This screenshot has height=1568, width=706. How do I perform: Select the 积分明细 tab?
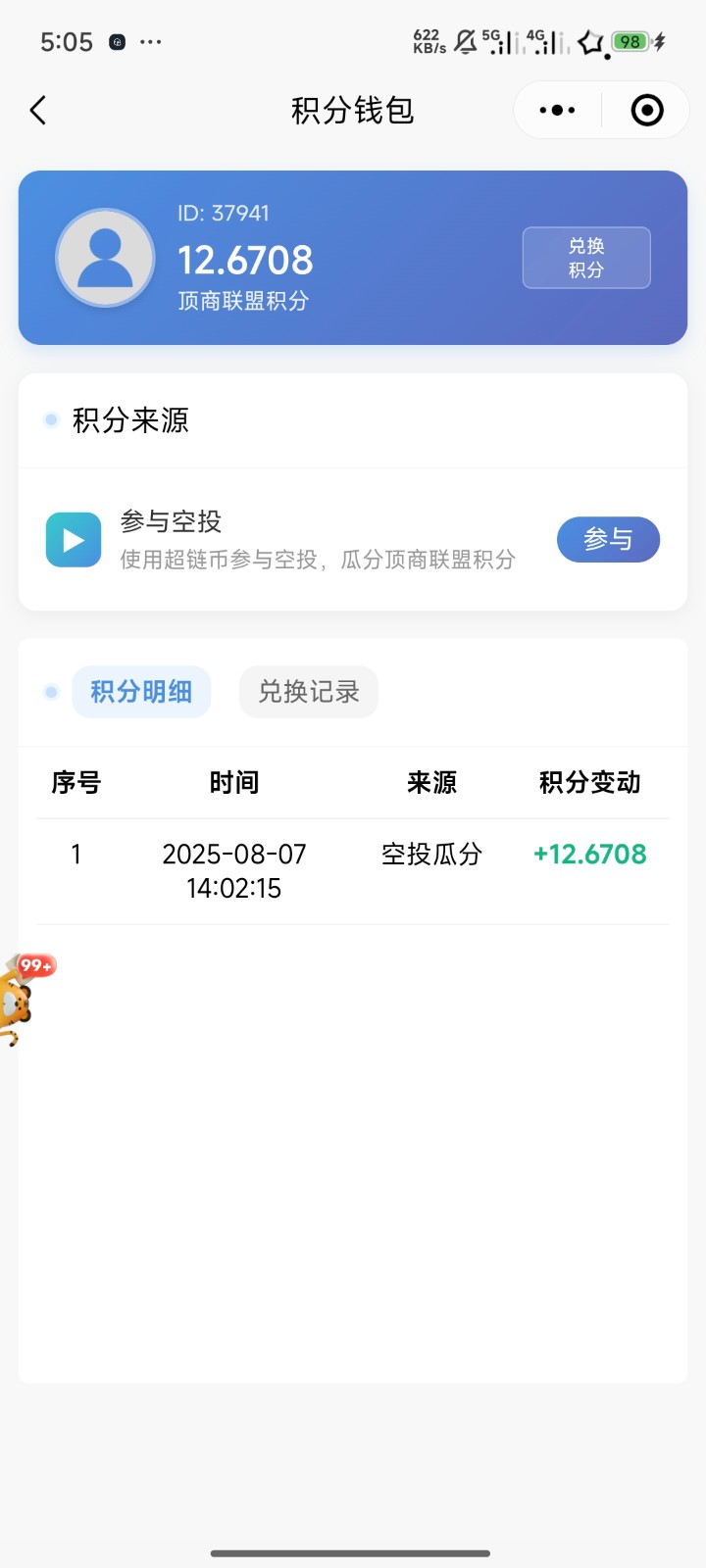coord(140,691)
